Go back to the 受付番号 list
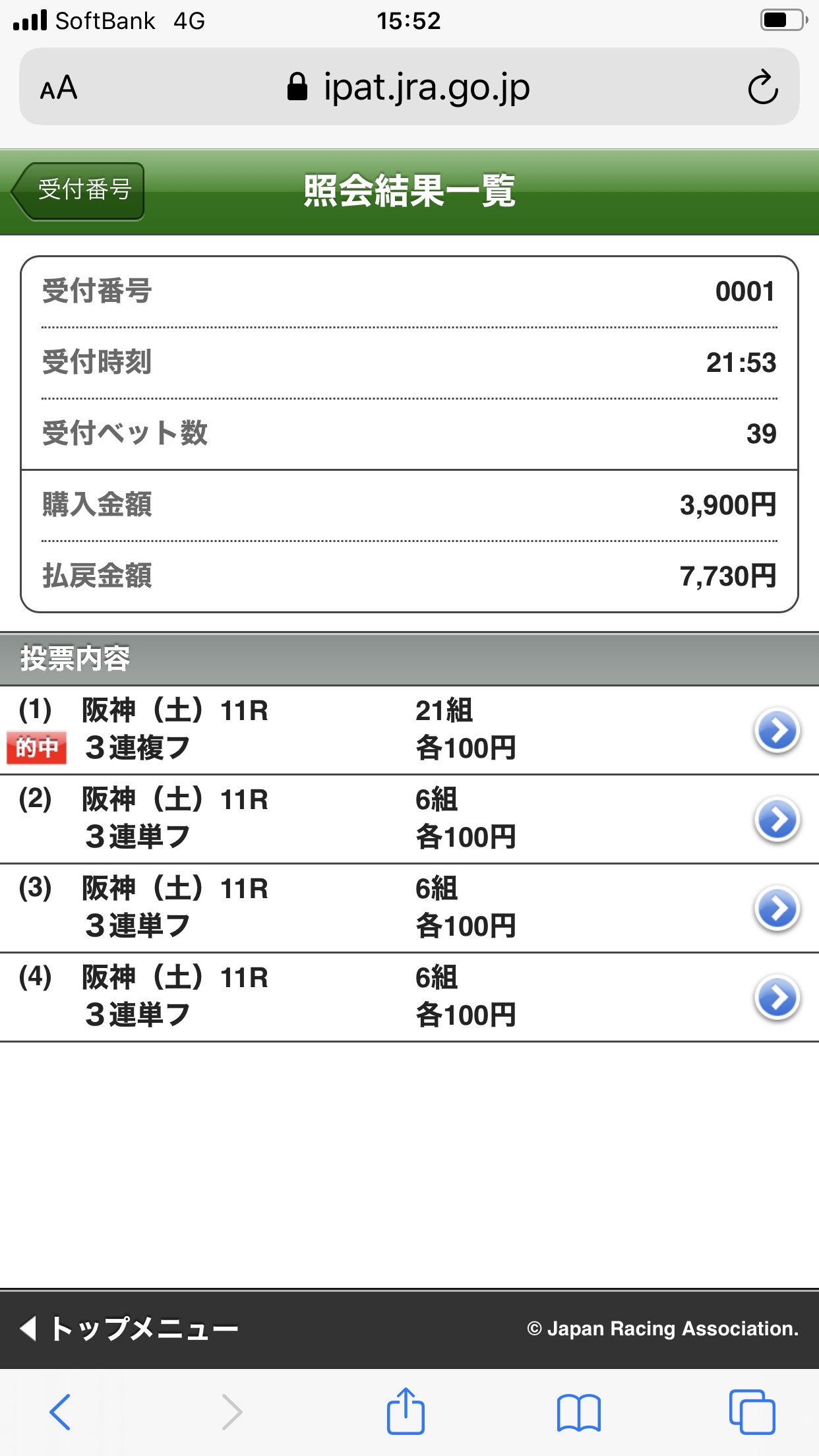 tap(79, 191)
